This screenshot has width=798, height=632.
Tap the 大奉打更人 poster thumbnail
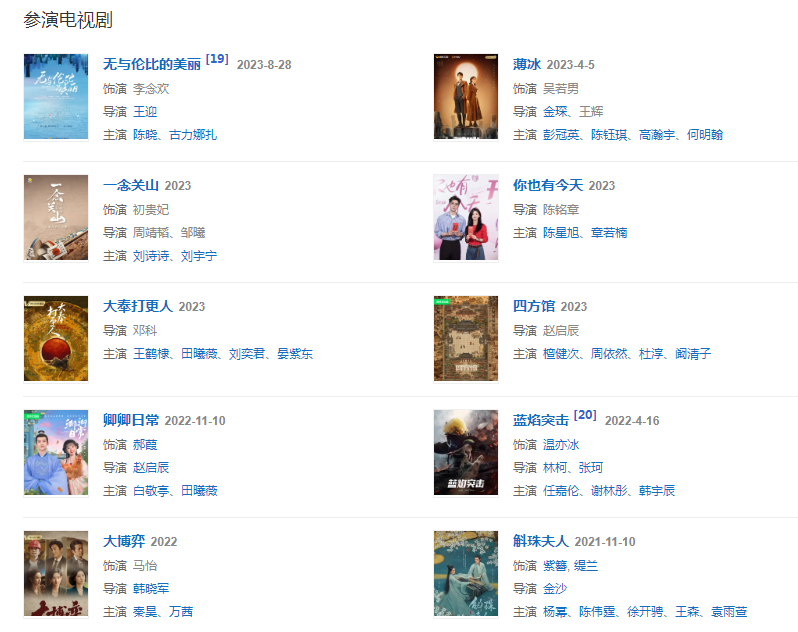[56, 338]
